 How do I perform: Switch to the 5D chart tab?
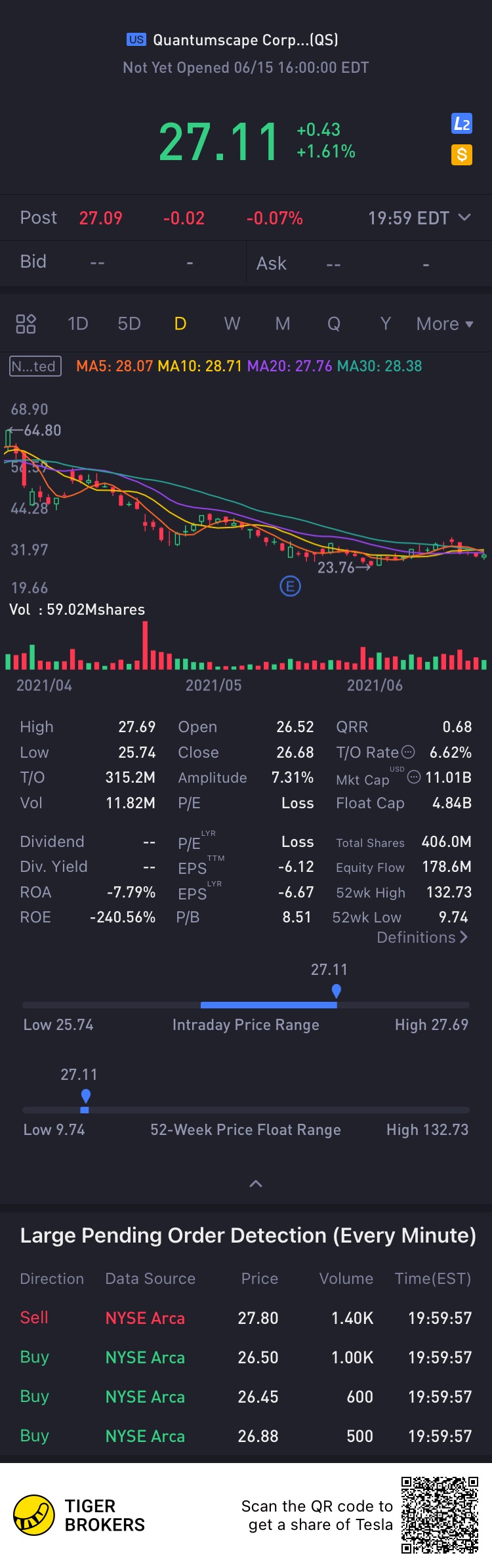129,323
